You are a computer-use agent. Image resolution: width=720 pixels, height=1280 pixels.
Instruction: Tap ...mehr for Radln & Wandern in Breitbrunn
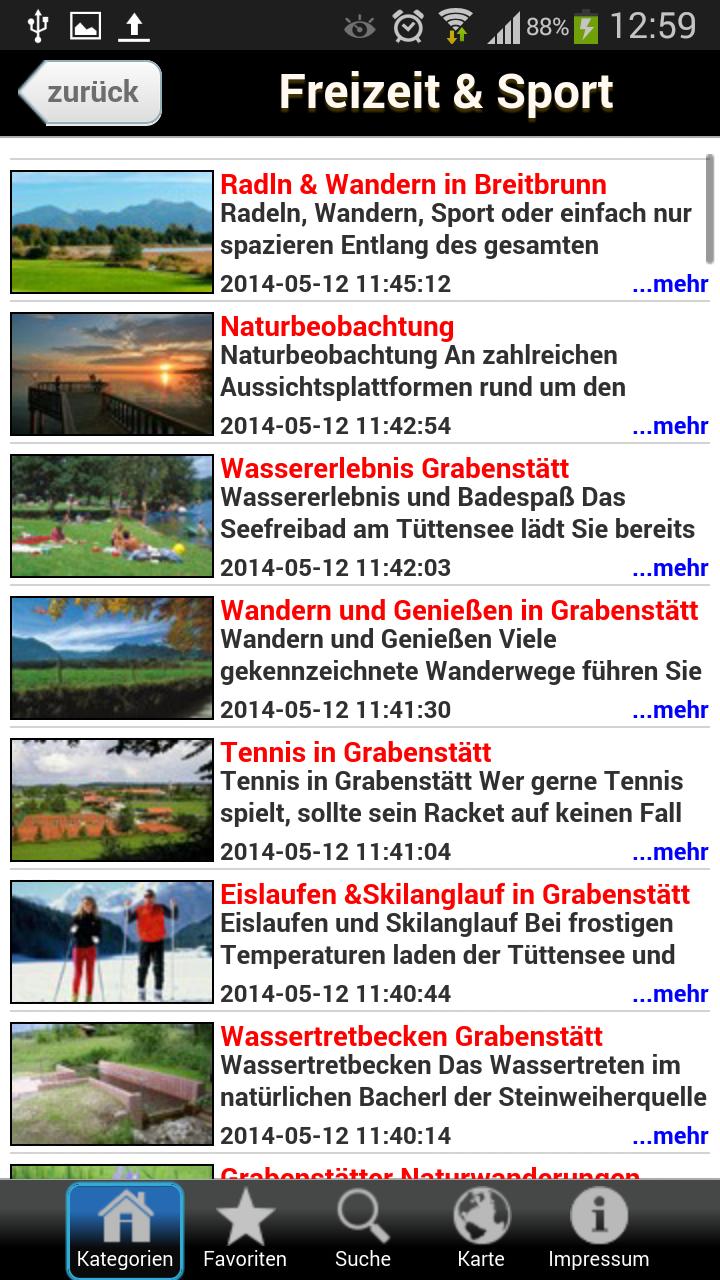[670, 284]
